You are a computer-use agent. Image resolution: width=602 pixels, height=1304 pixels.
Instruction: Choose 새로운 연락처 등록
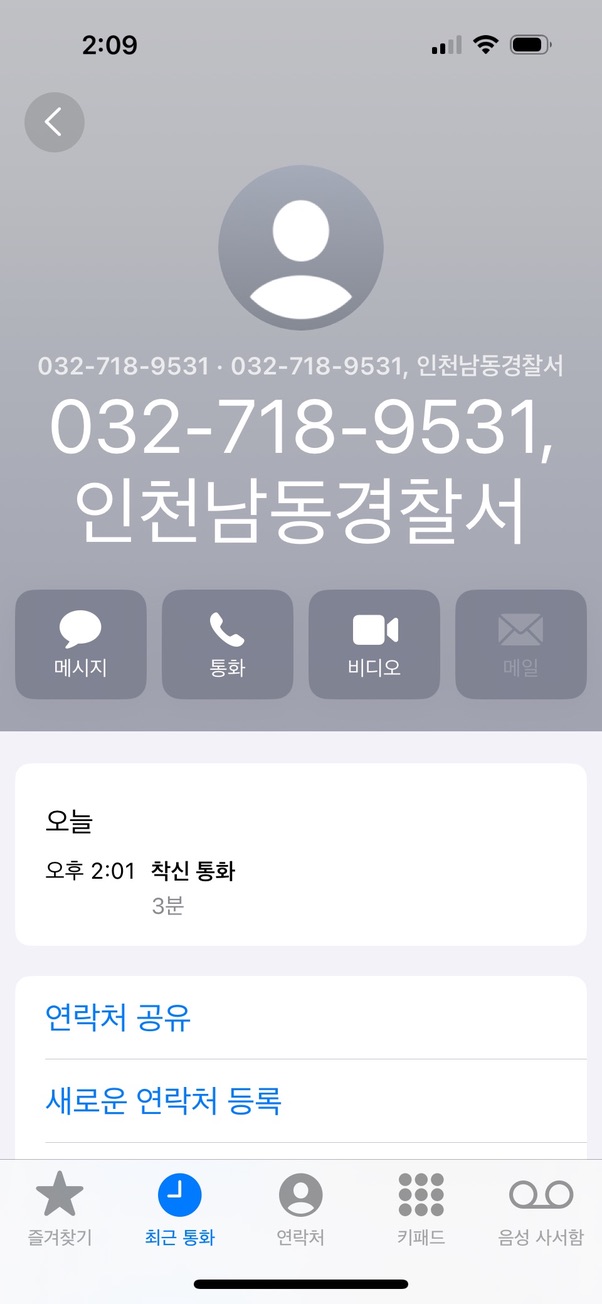(163, 1101)
